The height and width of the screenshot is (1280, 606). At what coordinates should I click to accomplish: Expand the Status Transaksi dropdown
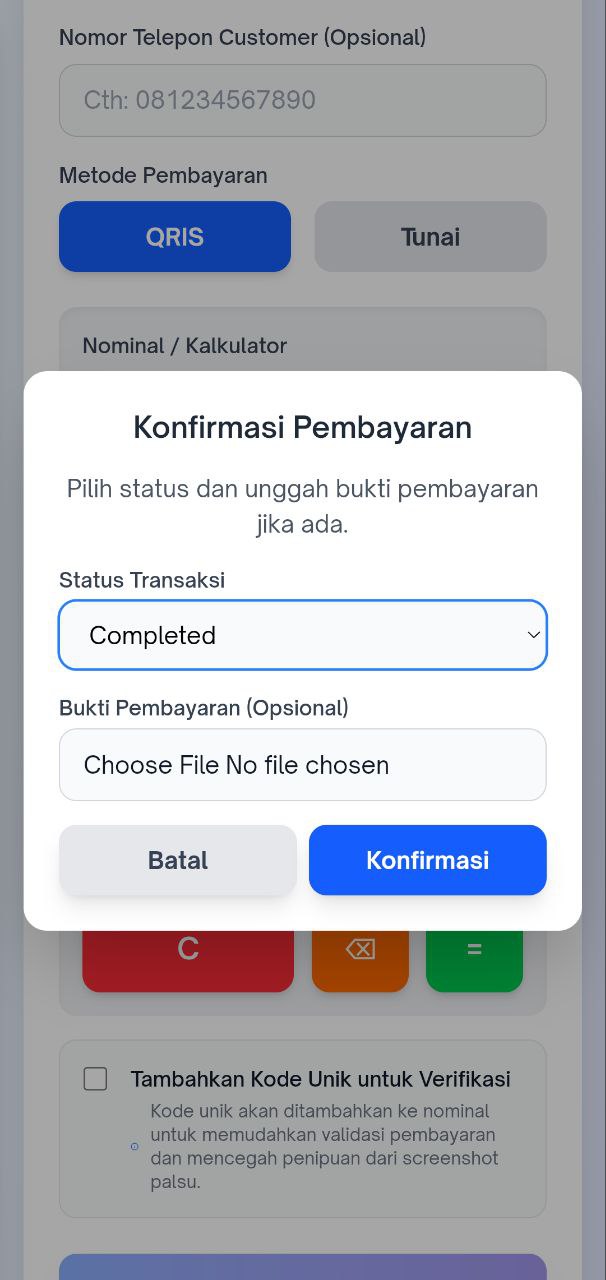point(302,635)
